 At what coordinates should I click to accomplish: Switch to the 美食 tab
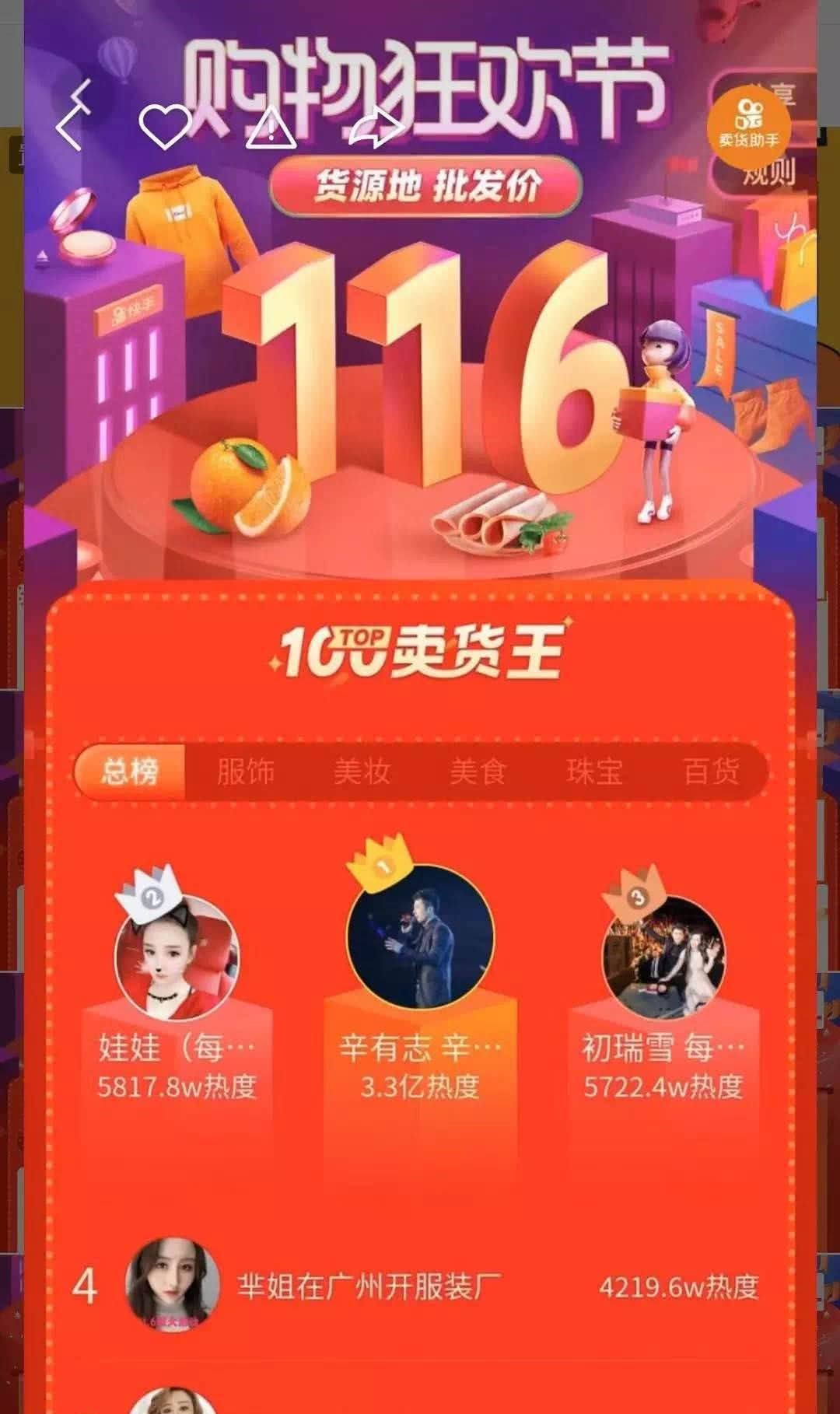pos(478,772)
